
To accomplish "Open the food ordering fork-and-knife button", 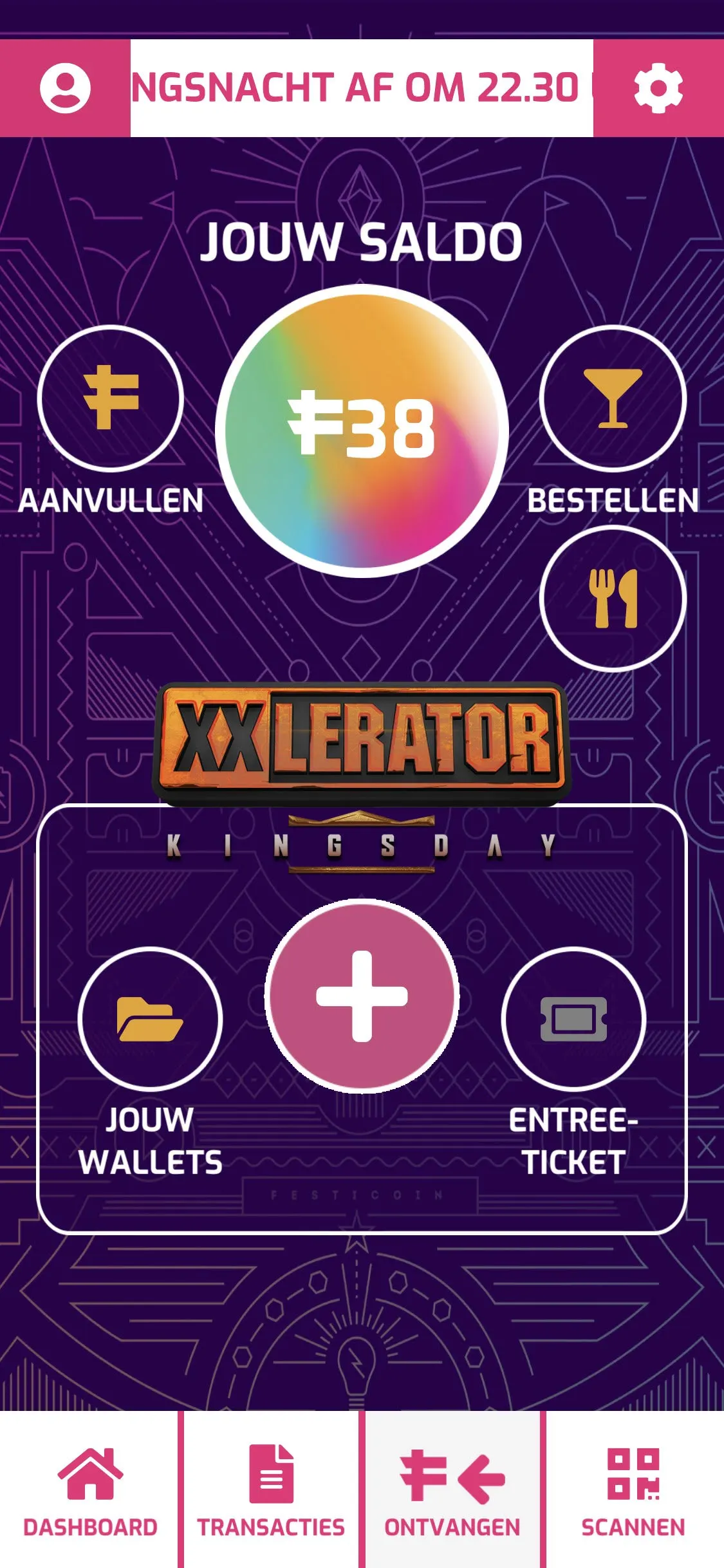I will pyautogui.click(x=613, y=598).
